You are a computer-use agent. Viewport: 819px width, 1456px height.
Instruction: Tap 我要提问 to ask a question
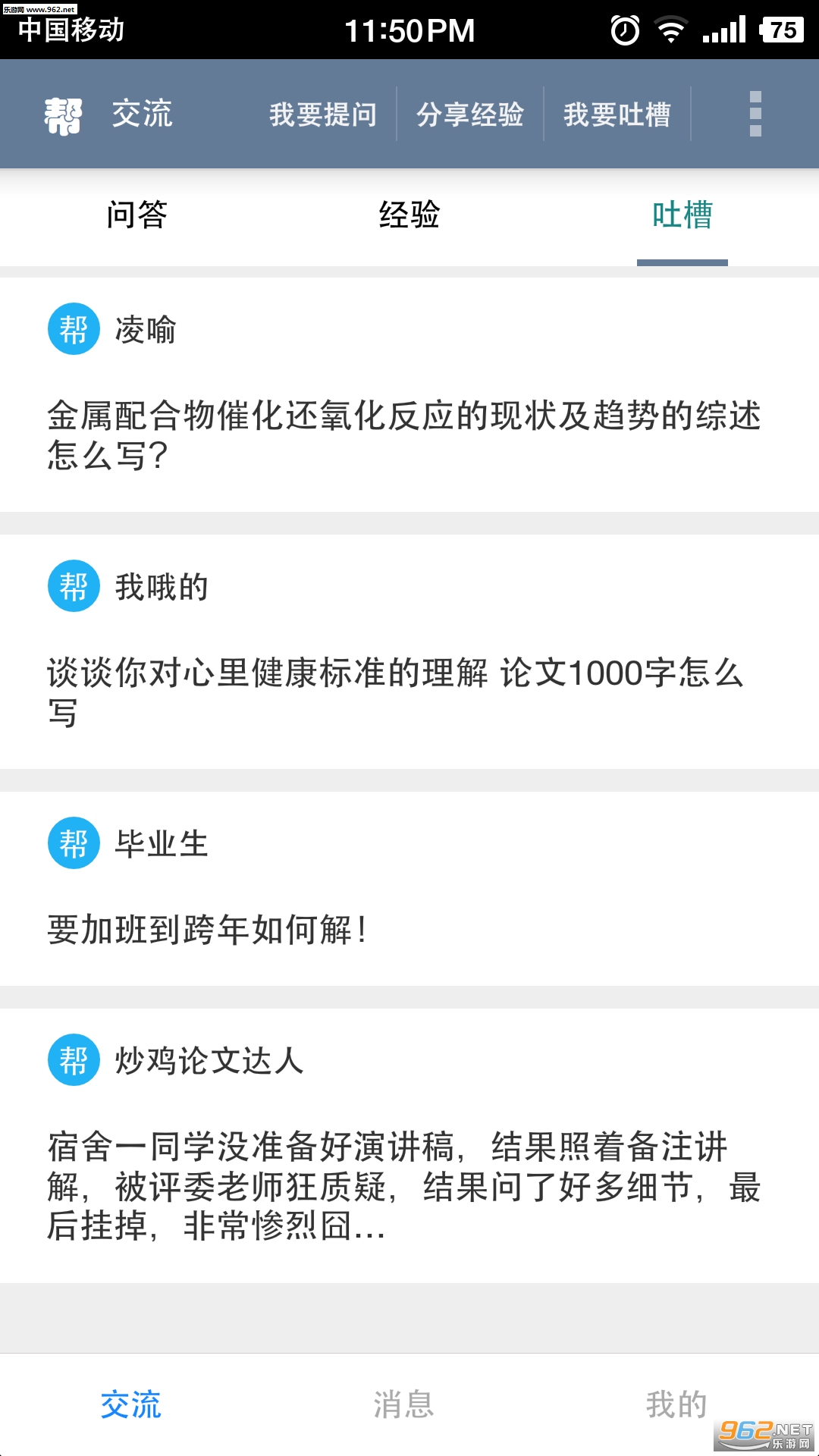(323, 115)
